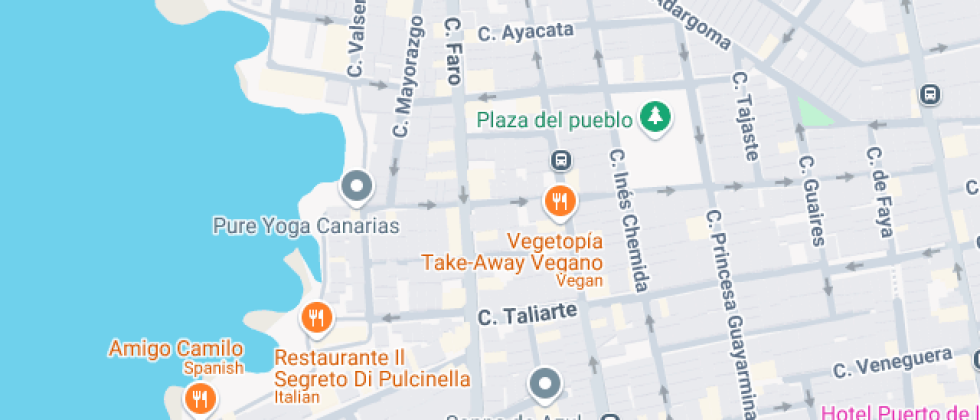Open the Plaza del pueblo park marker
The image size is (980, 420).
tap(656, 118)
